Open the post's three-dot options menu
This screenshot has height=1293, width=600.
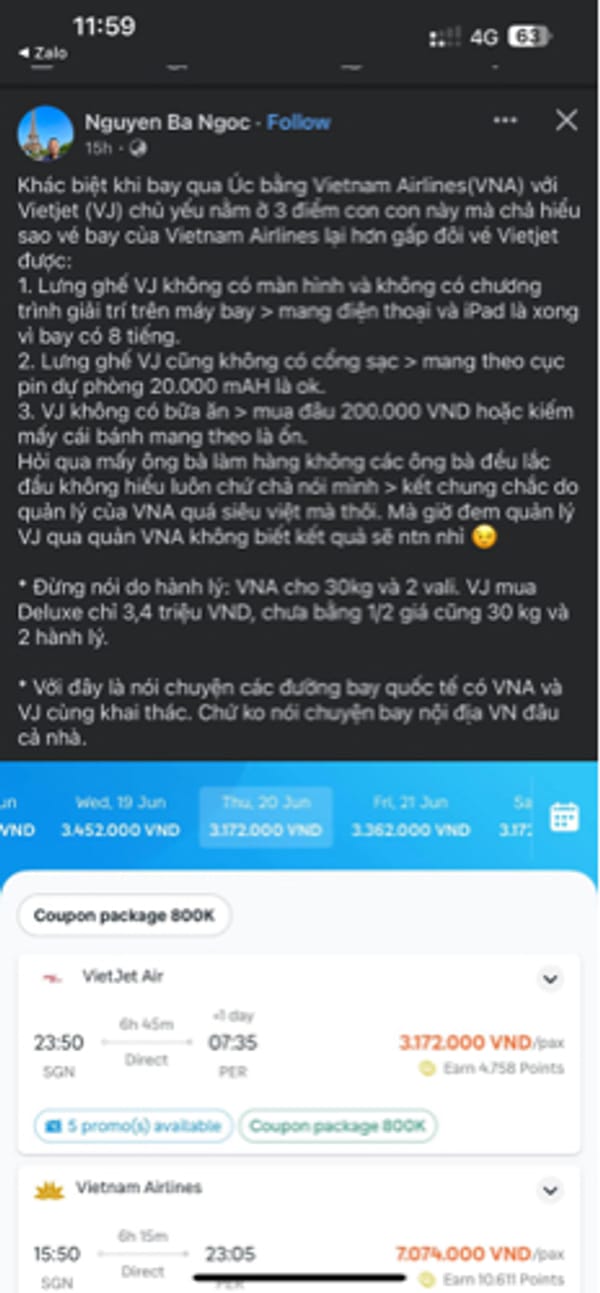[x=506, y=121]
